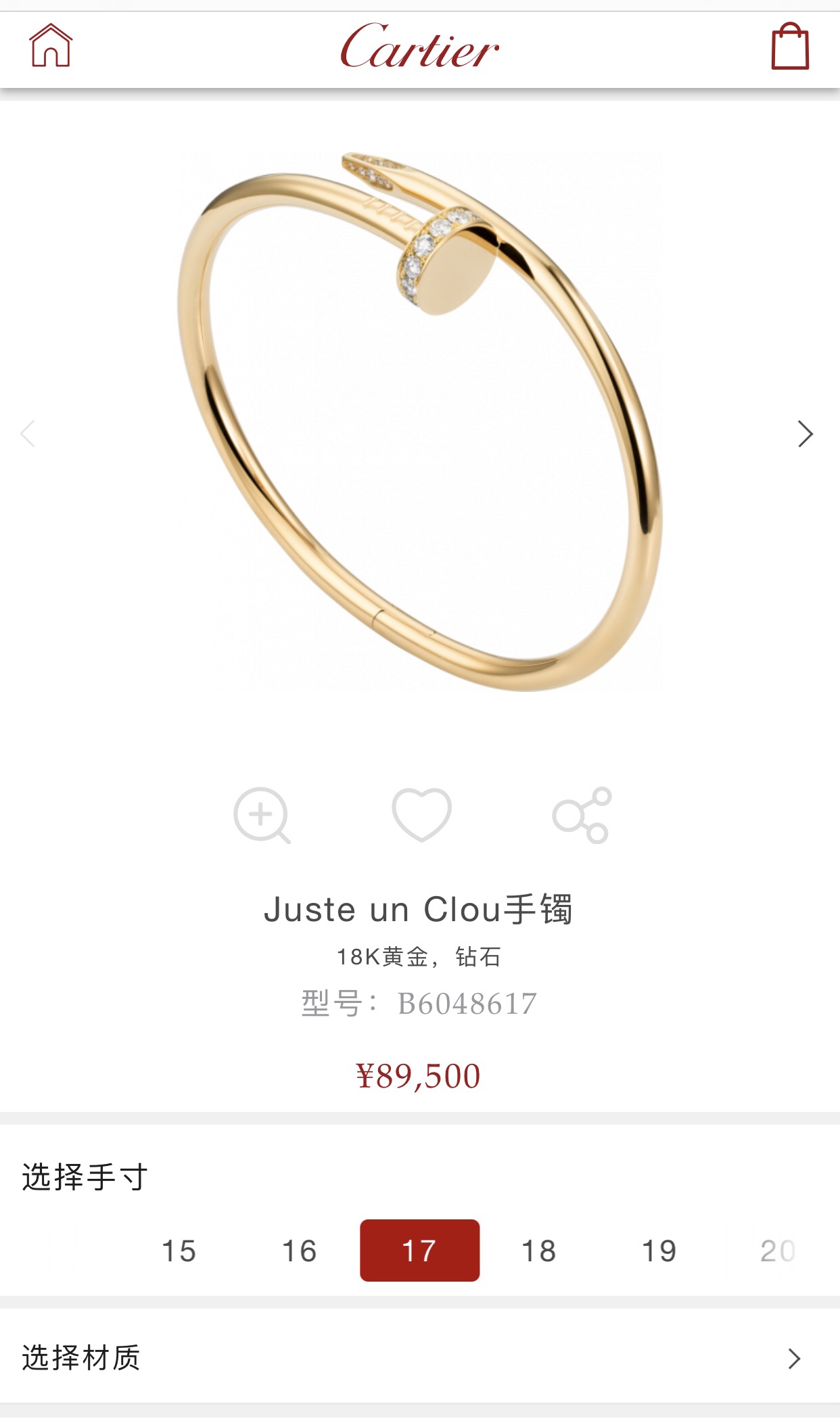Screen dimensions: 840x1425
Task: Choose size 20
Action: point(778,1251)
